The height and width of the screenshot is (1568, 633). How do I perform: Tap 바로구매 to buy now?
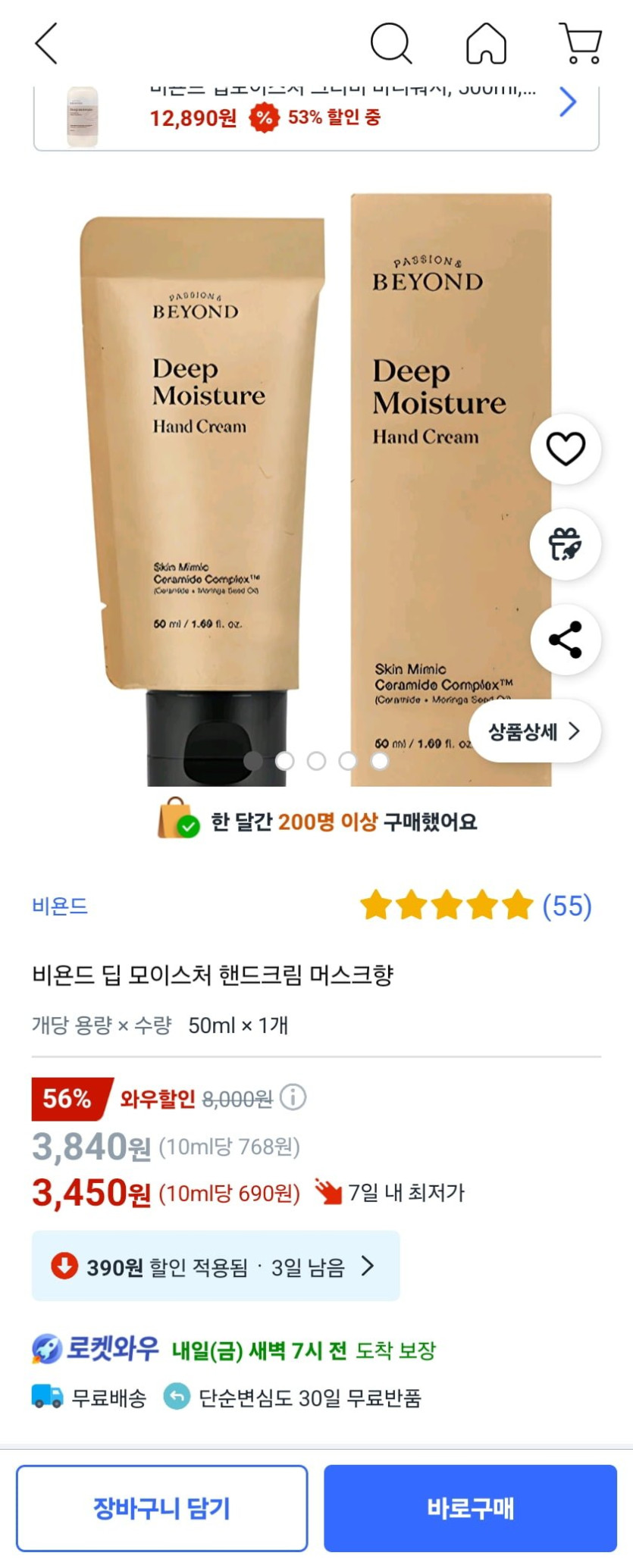[470, 1507]
